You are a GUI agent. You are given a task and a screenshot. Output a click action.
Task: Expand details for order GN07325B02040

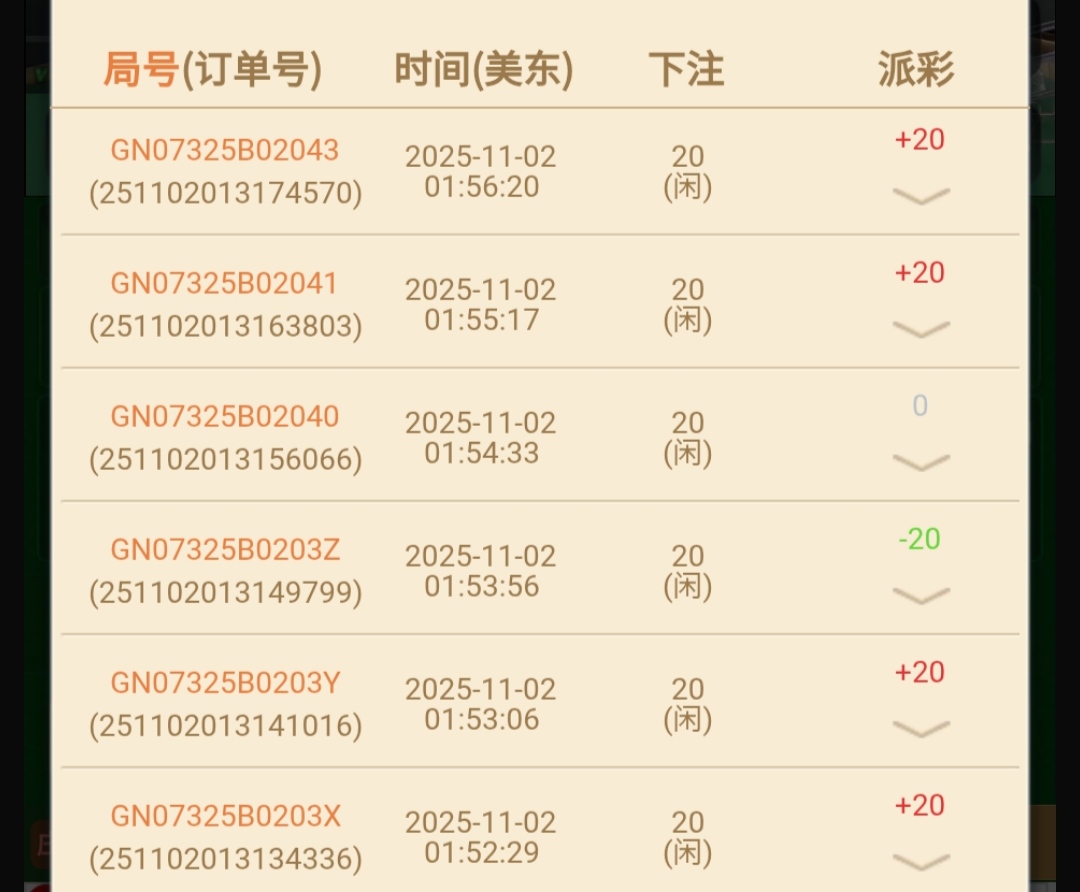(920, 462)
